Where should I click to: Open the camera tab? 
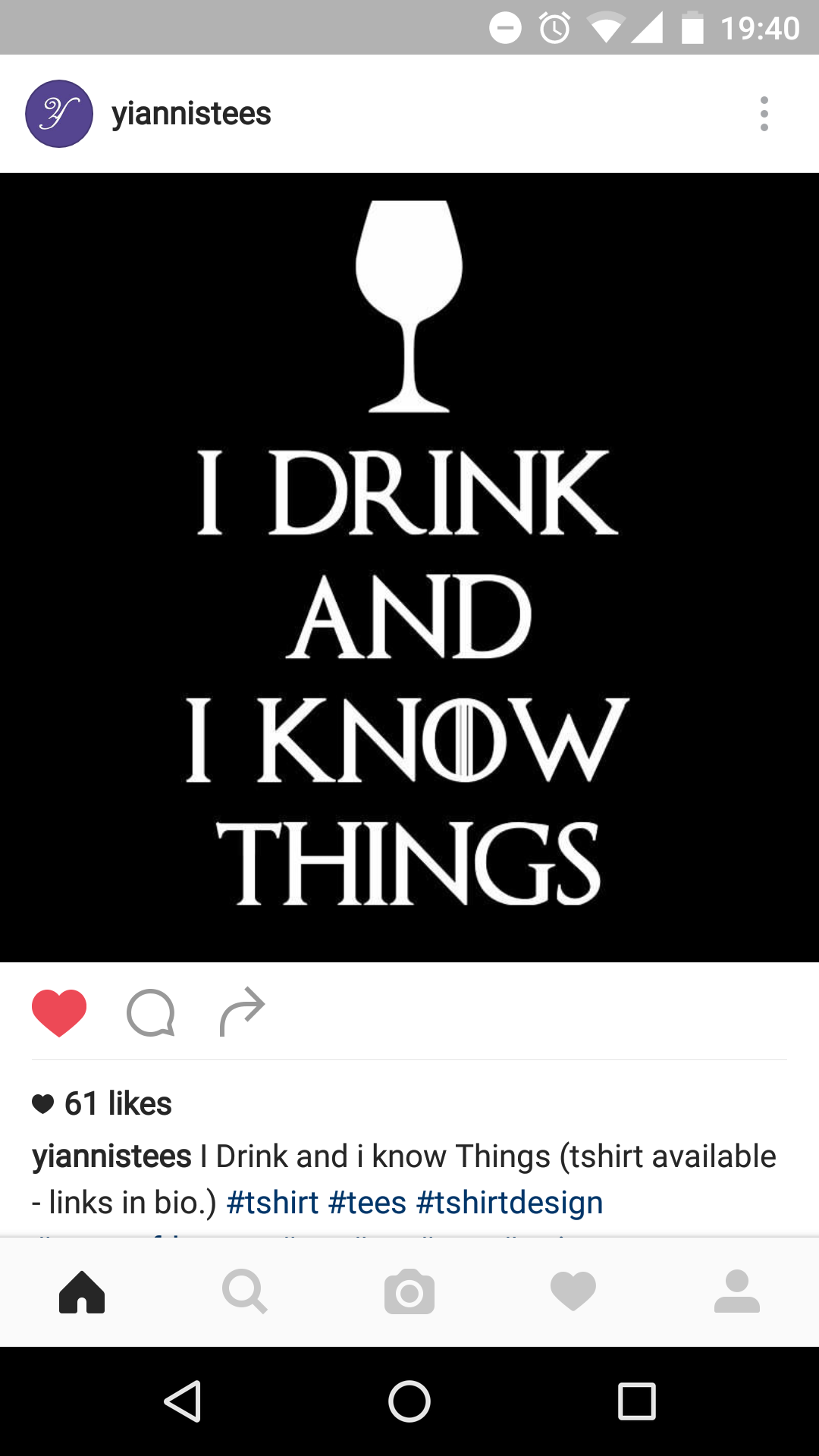click(x=409, y=1292)
